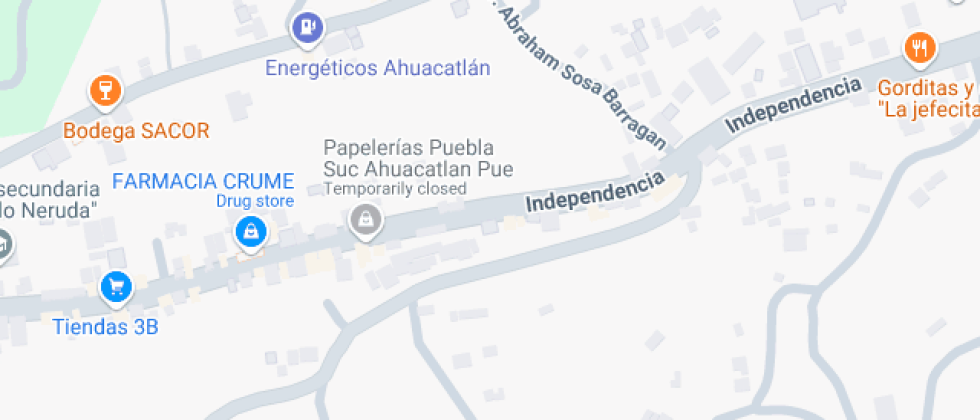Select the Bodega SACOR map marker
The image size is (980, 420).
click(x=104, y=92)
